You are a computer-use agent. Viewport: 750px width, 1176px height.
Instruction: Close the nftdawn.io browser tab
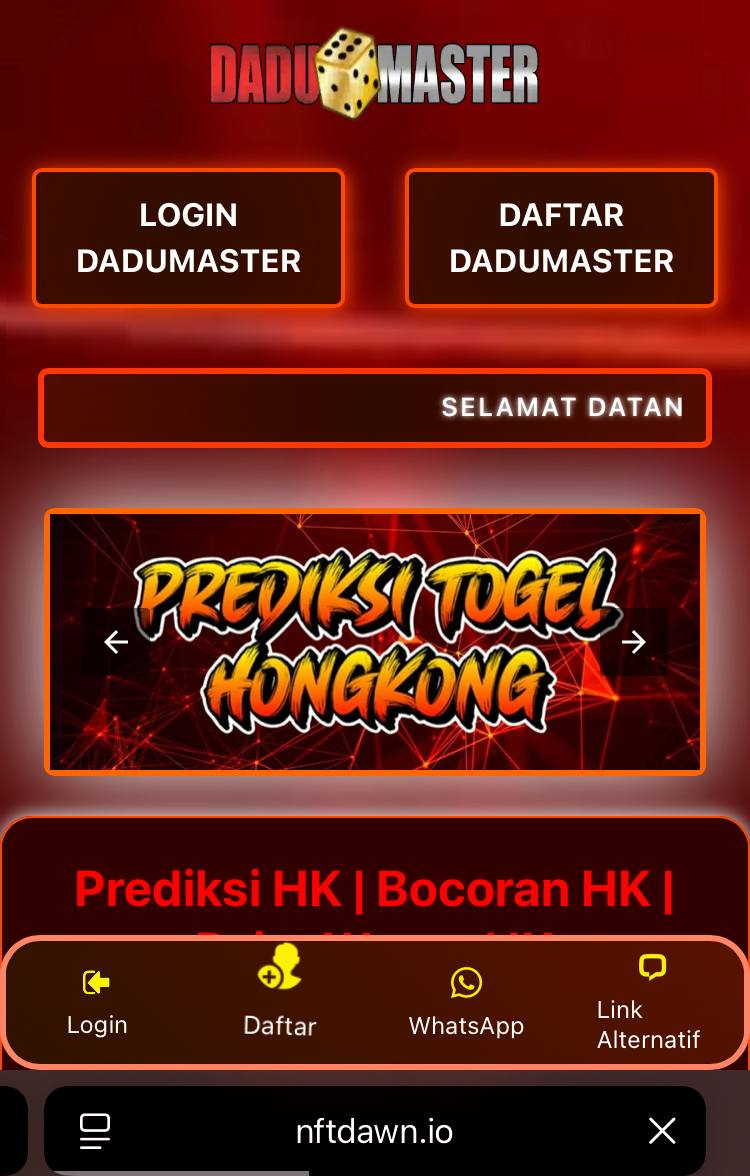pos(662,1131)
